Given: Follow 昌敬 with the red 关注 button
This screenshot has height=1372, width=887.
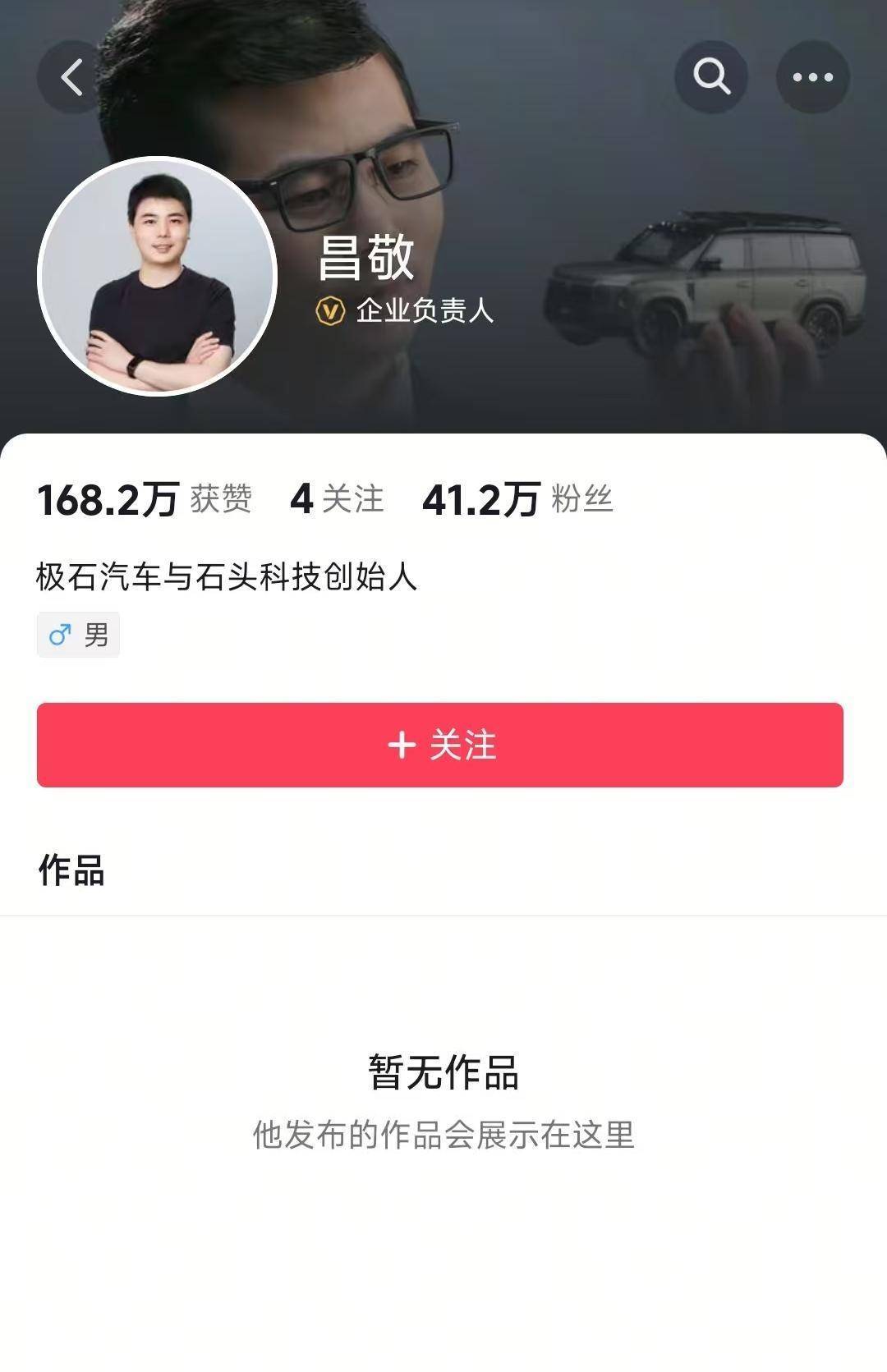Looking at the screenshot, I should (x=440, y=745).
